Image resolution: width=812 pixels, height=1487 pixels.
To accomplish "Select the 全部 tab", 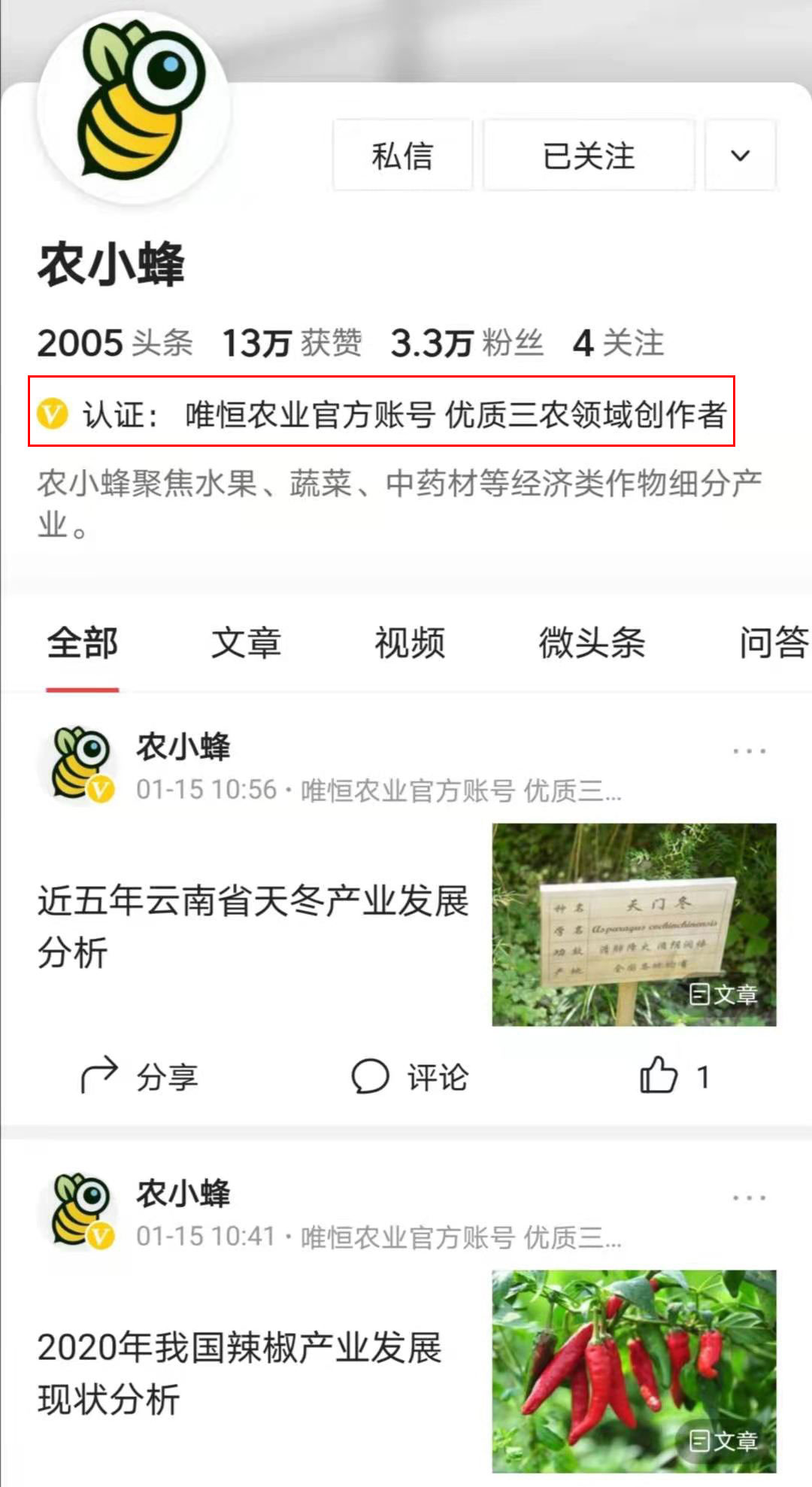I will point(82,644).
